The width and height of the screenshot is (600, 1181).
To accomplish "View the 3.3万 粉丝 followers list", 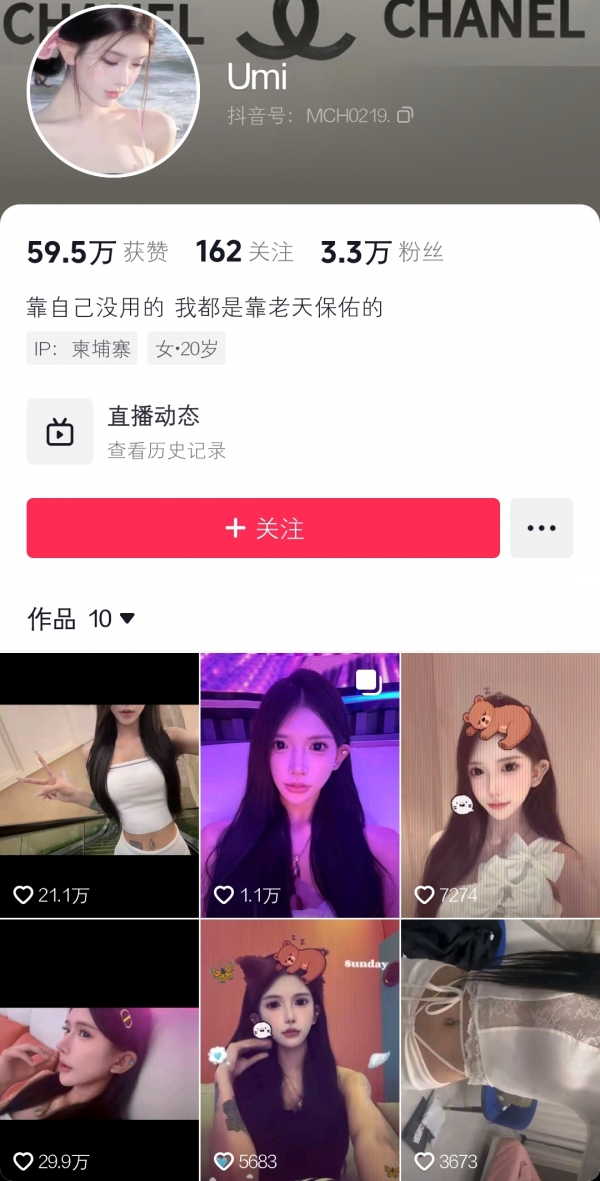I will pyautogui.click(x=381, y=253).
